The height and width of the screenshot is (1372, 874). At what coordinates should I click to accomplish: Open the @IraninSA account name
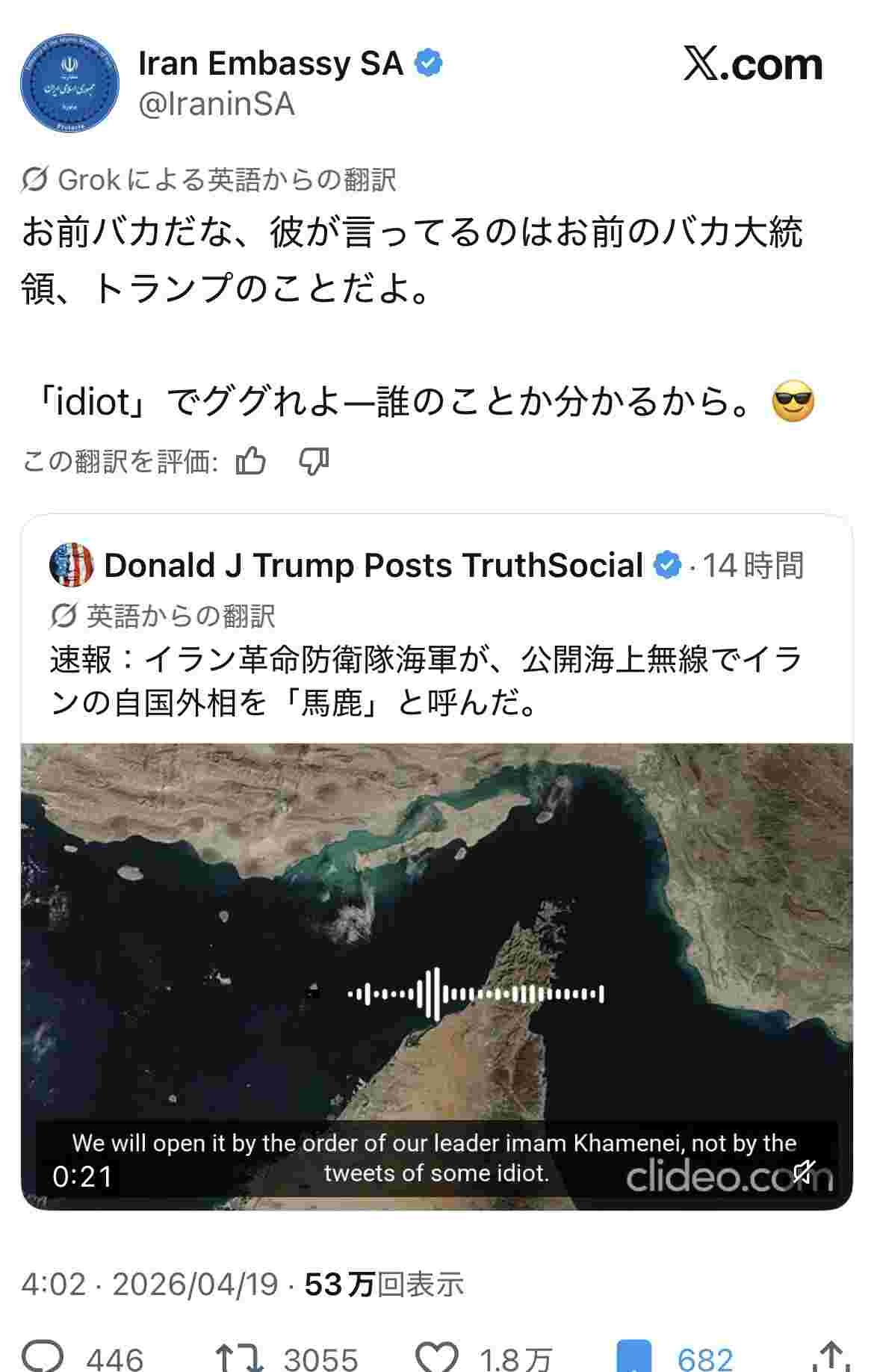click(x=217, y=105)
